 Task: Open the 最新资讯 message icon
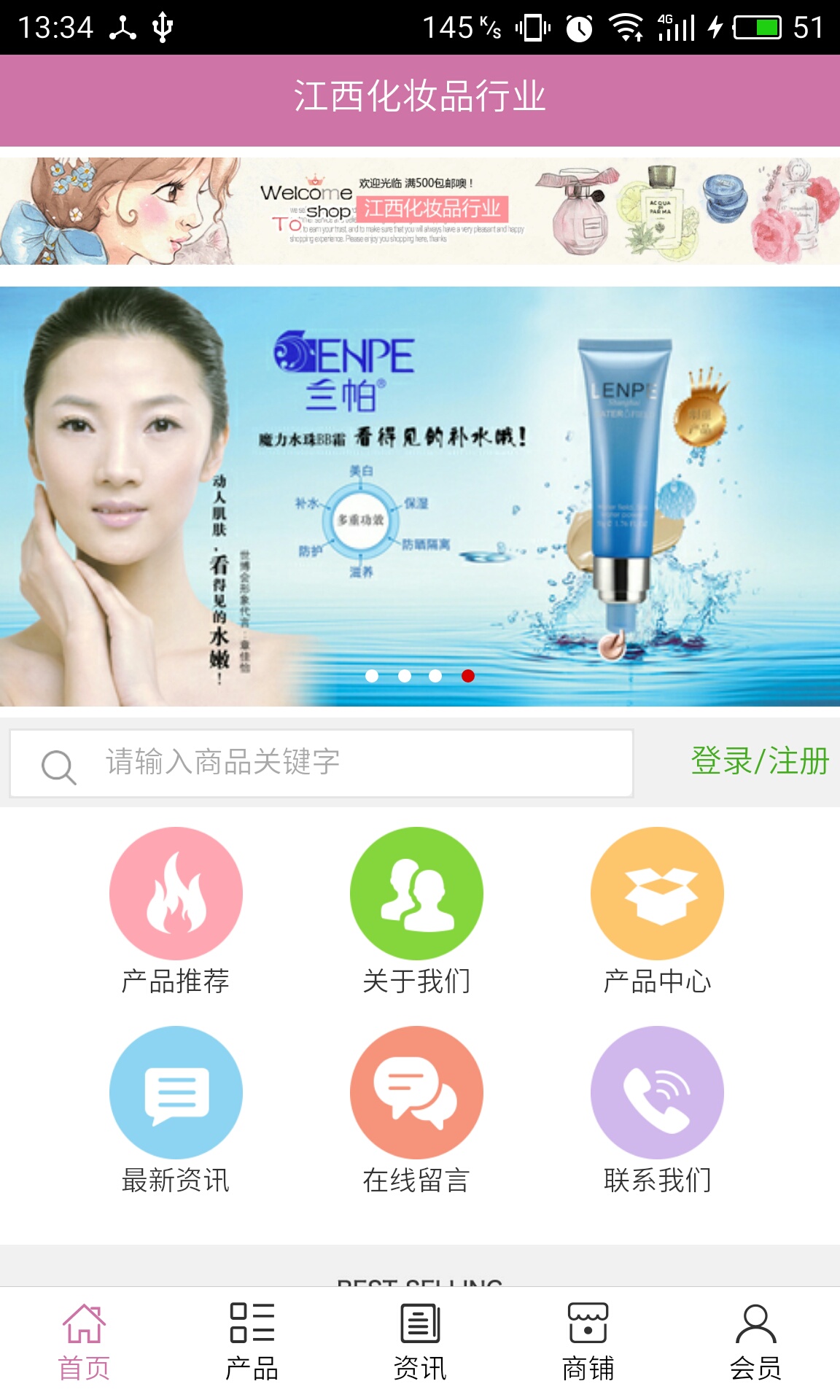click(175, 1092)
